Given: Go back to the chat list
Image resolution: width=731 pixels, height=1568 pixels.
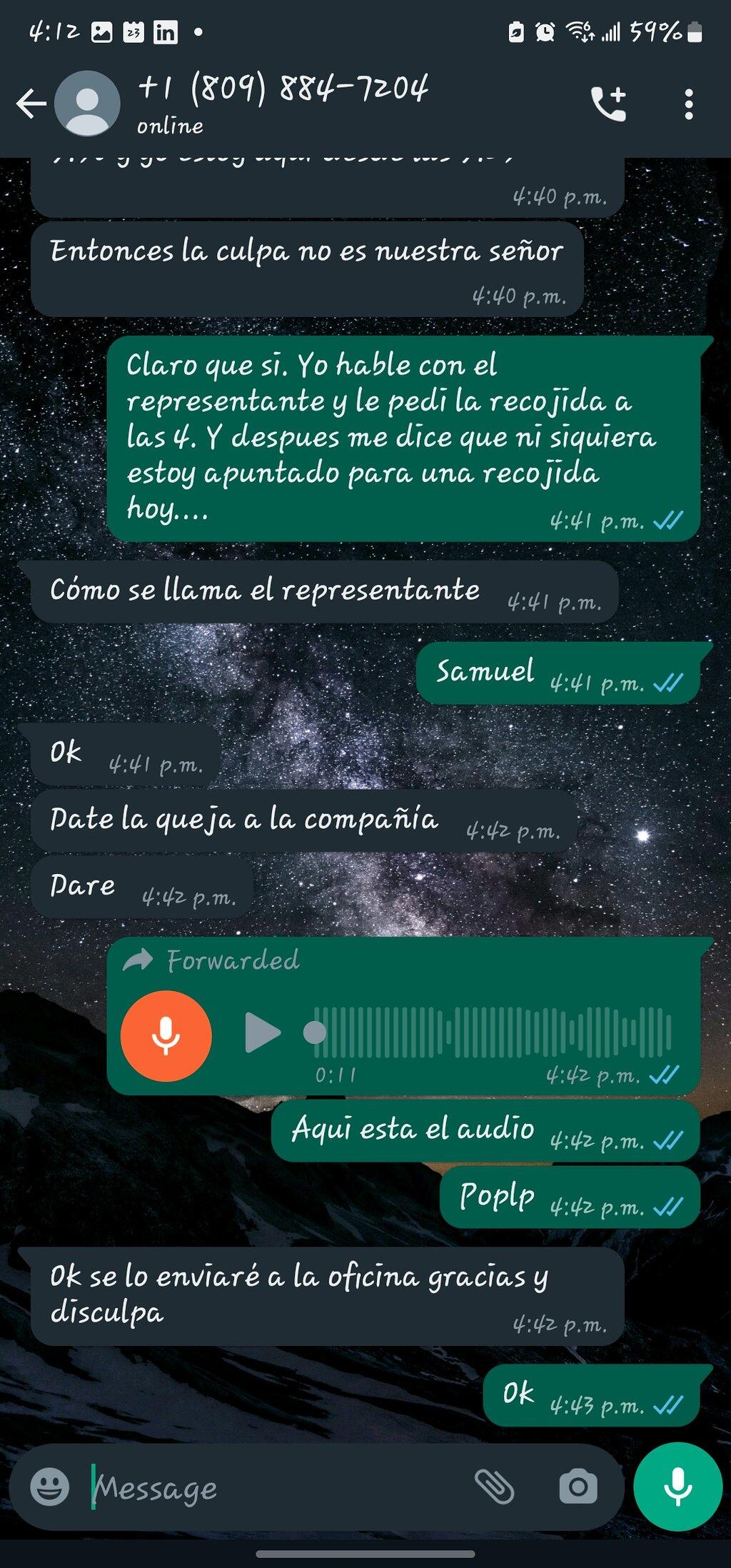Looking at the screenshot, I should tap(31, 104).
